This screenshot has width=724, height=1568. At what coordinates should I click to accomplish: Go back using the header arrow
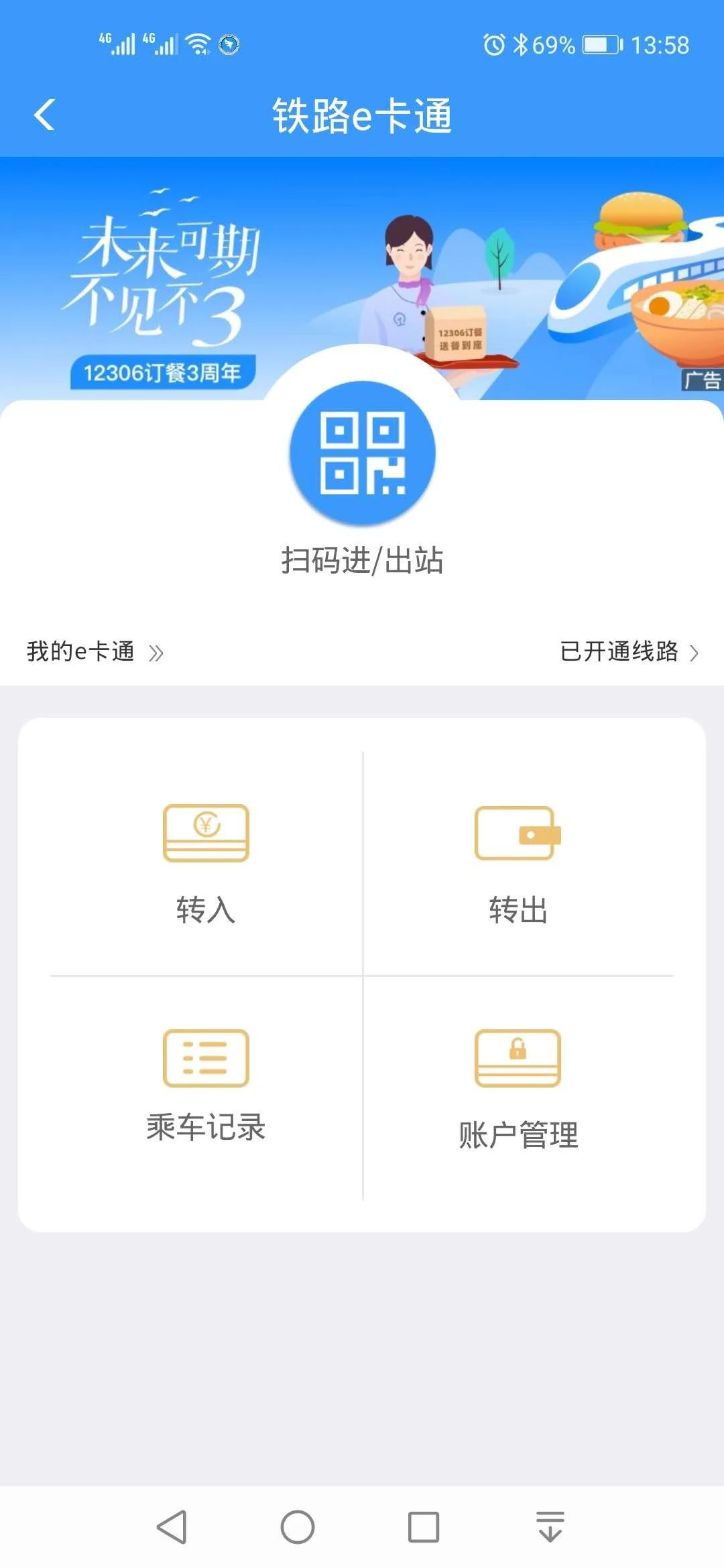click(44, 115)
